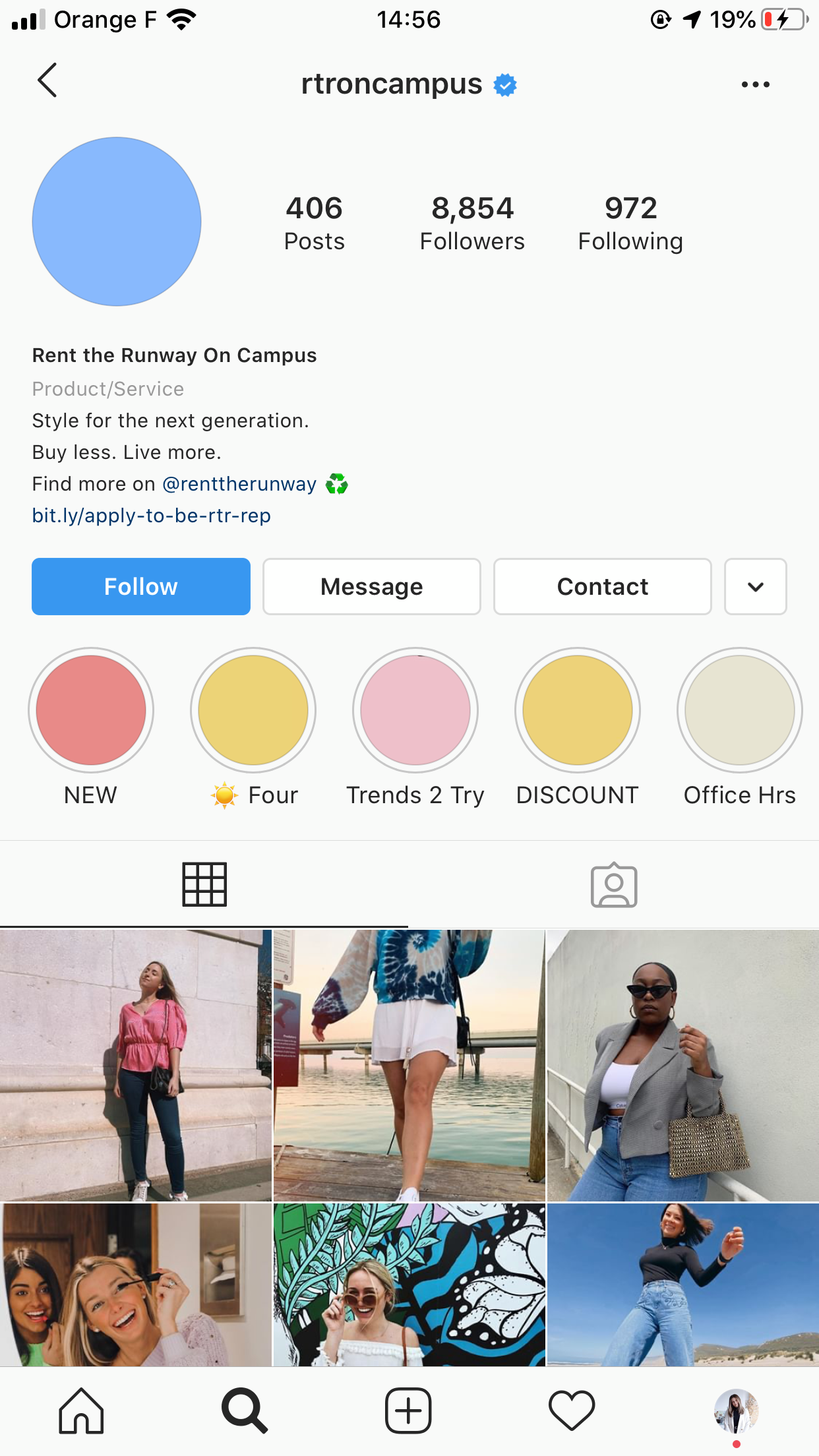Create a new post with plus icon
This screenshot has height=1456, width=819.
point(408,1411)
